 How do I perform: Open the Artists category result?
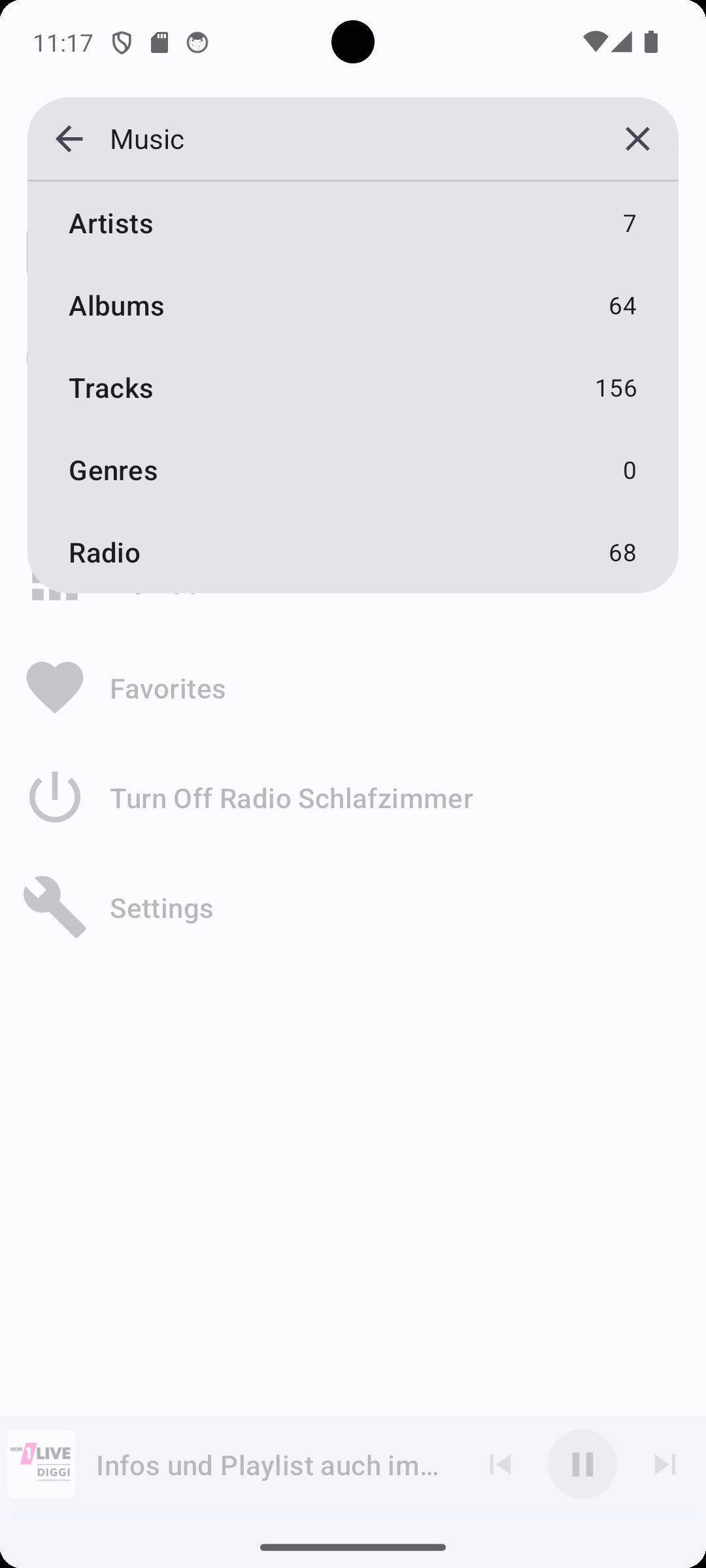(353, 223)
